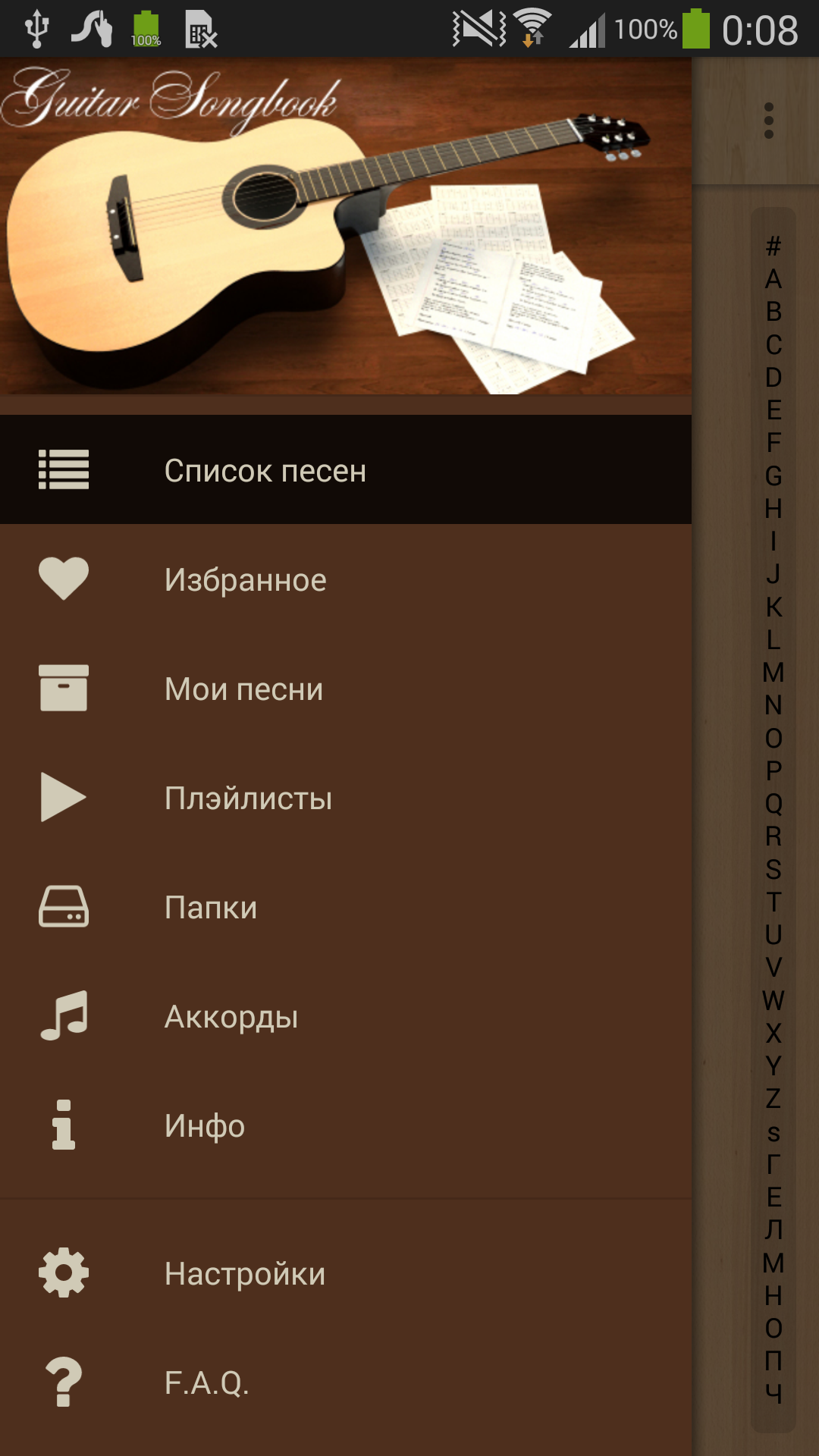The width and height of the screenshot is (819, 1456).
Task: Jump to letter W in index
Action: pos(773,1000)
